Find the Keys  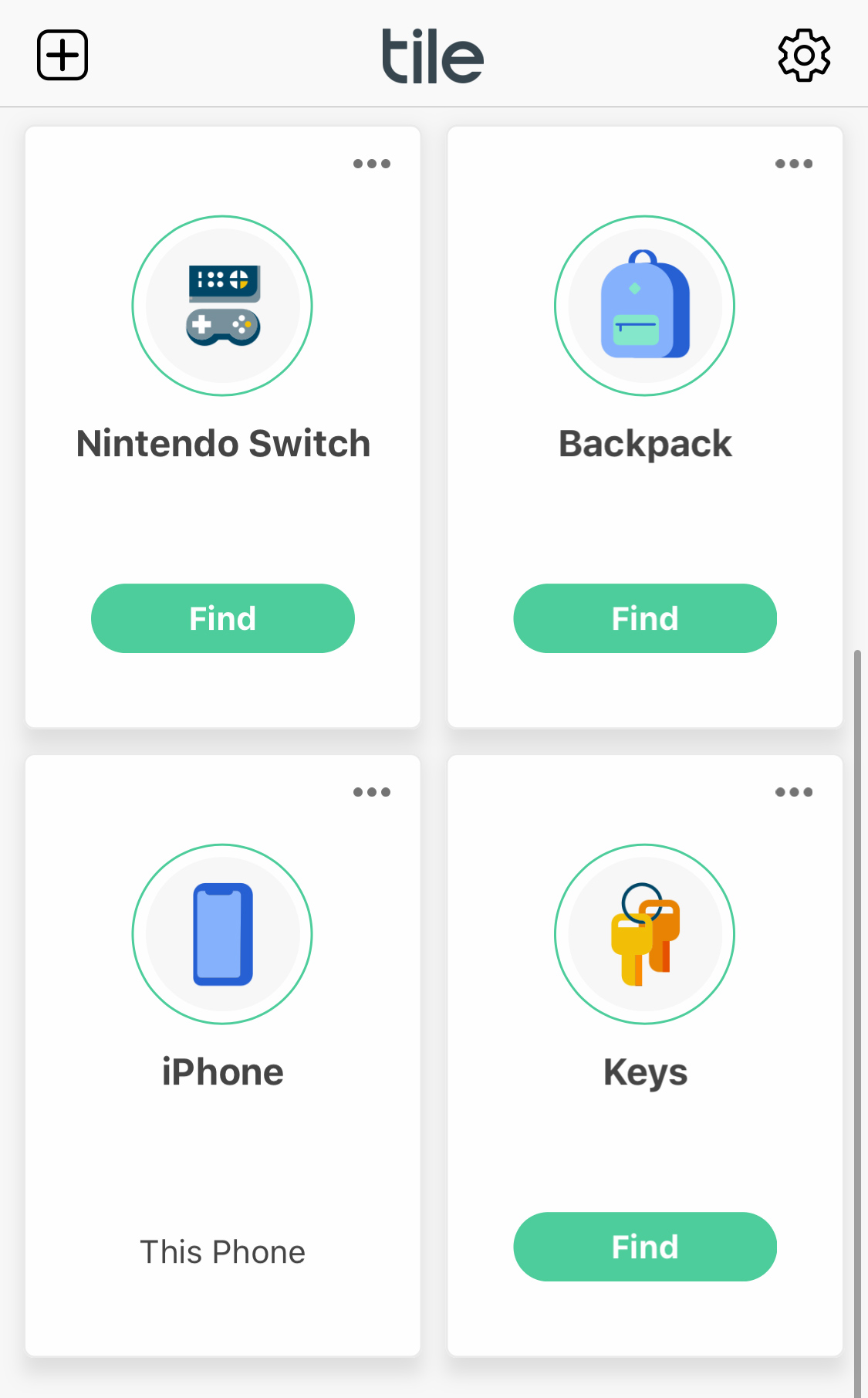[x=645, y=1247]
